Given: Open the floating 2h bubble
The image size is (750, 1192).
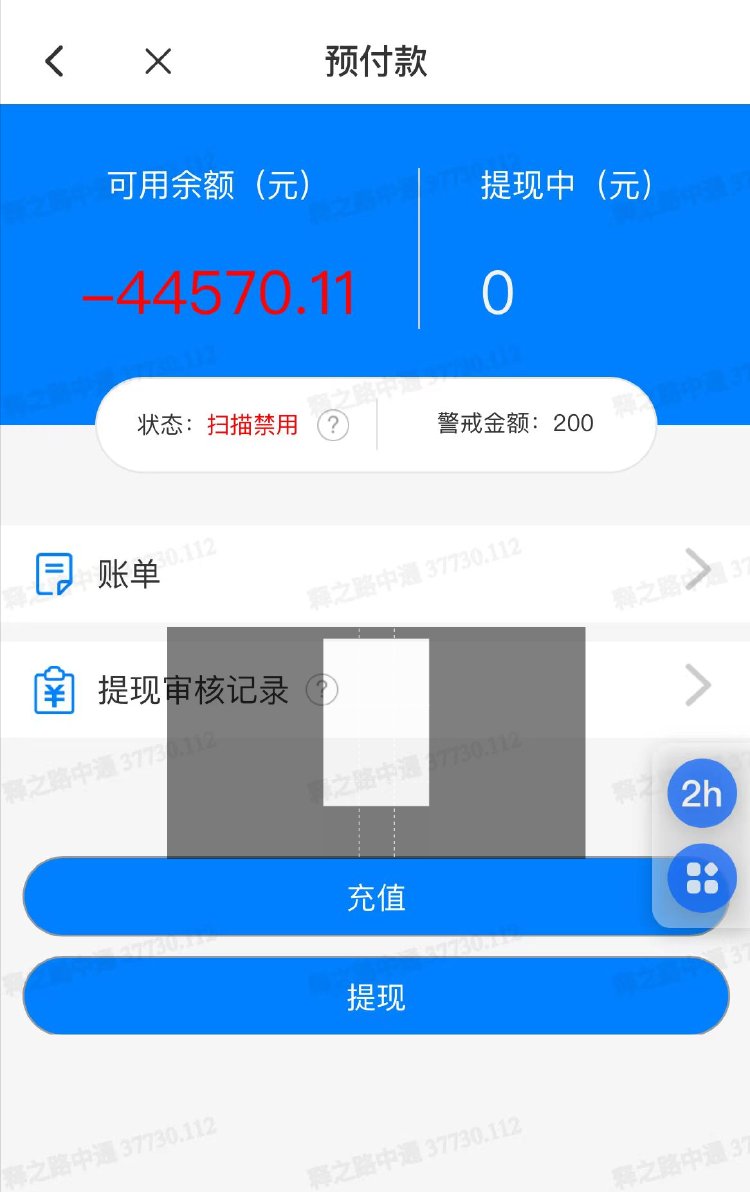Looking at the screenshot, I should (x=701, y=794).
